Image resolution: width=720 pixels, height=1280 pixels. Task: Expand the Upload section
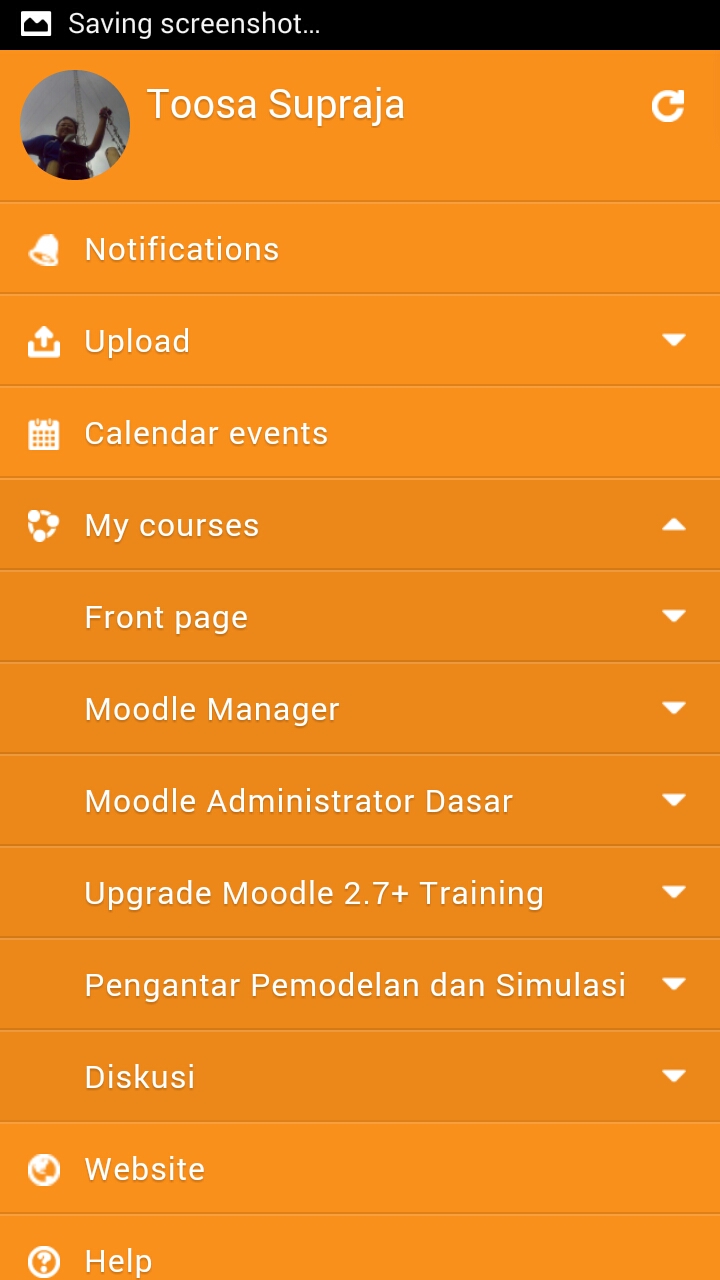673,340
